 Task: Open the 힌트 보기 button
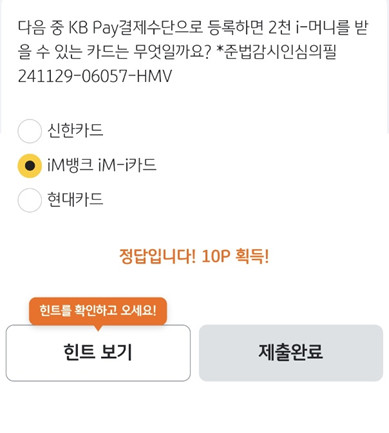pyautogui.click(x=98, y=353)
